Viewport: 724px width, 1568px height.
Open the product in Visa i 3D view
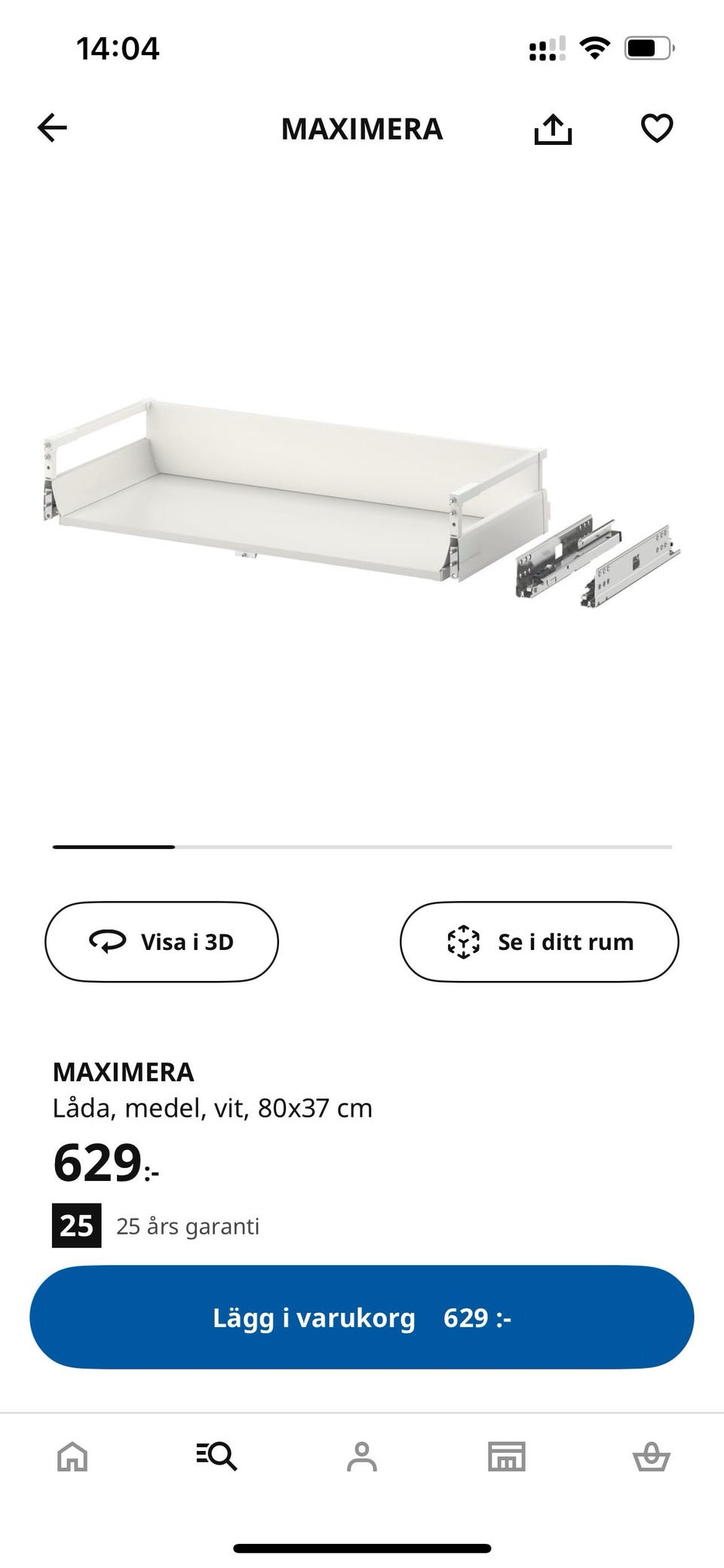pos(161,941)
